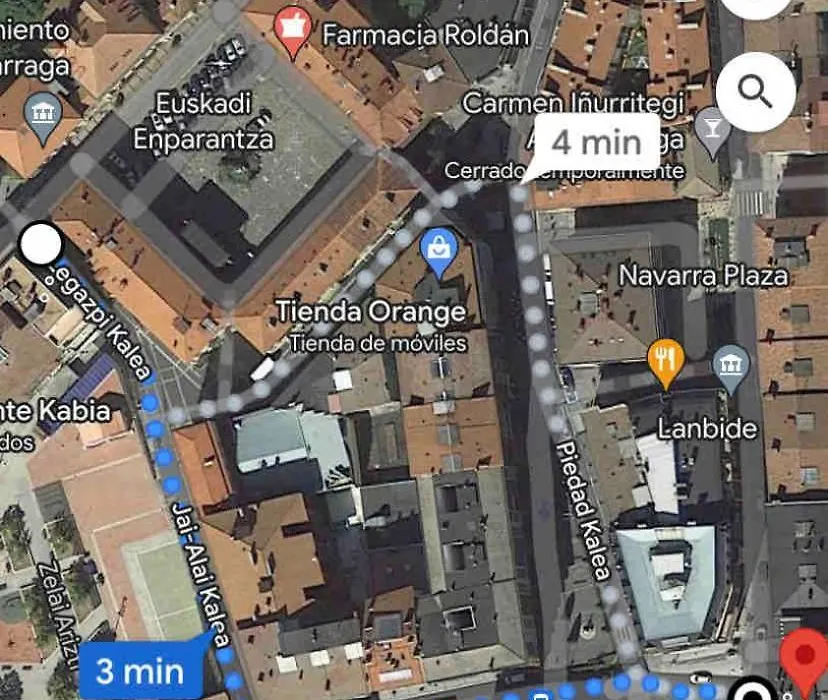Select the 3 min route label

(x=139, y=669)
